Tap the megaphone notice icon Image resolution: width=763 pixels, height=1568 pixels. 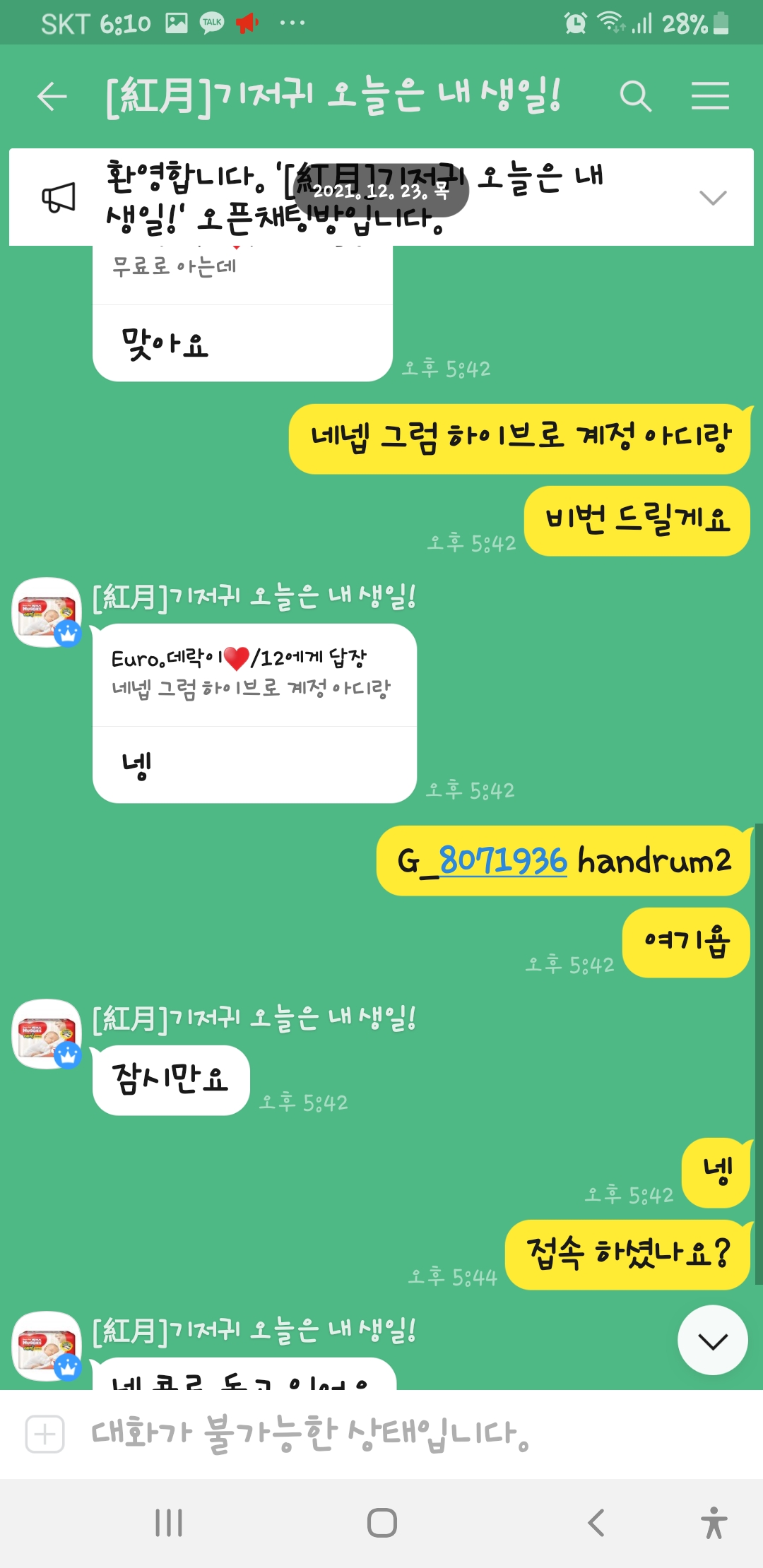[x=59, y=198]
